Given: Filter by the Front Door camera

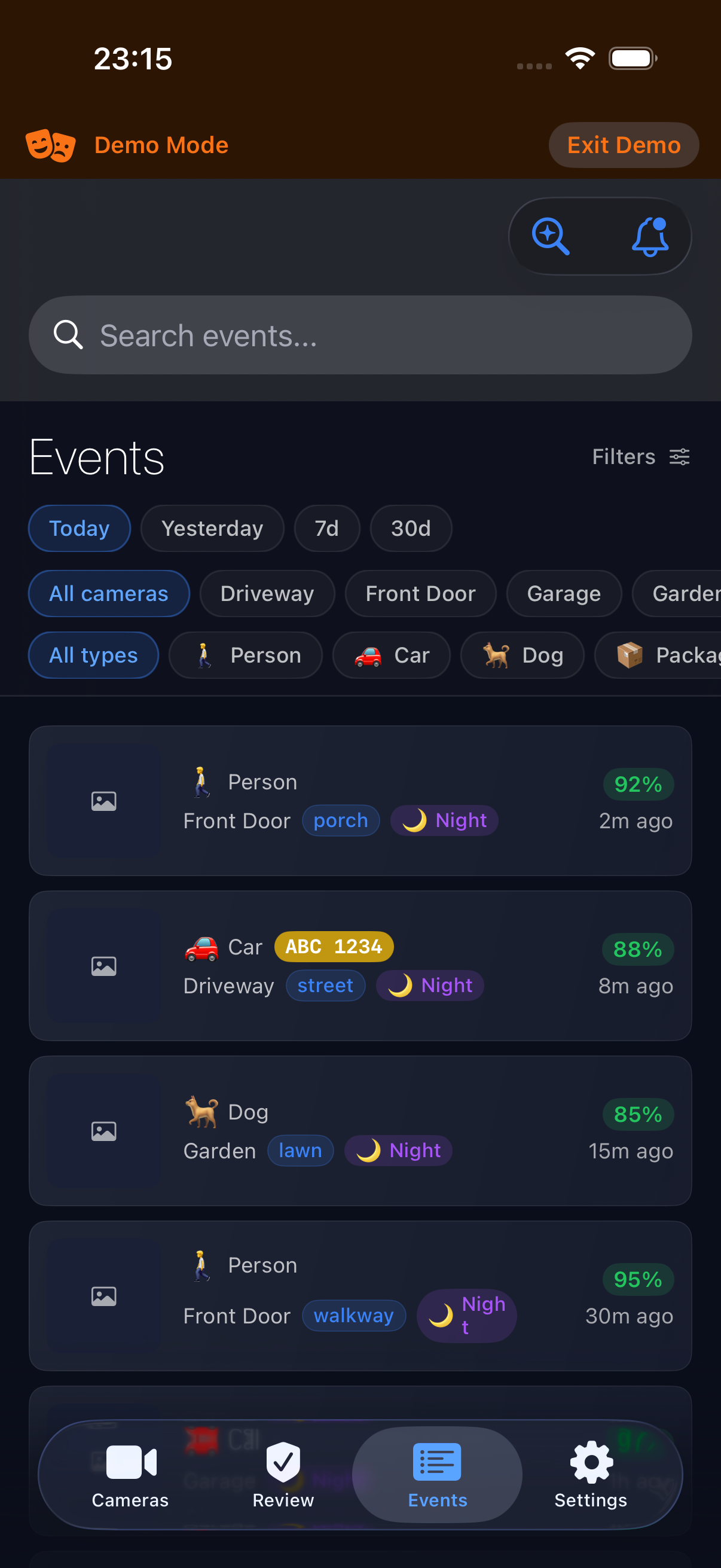Looking at the screenshot, I should coord(420,593).
